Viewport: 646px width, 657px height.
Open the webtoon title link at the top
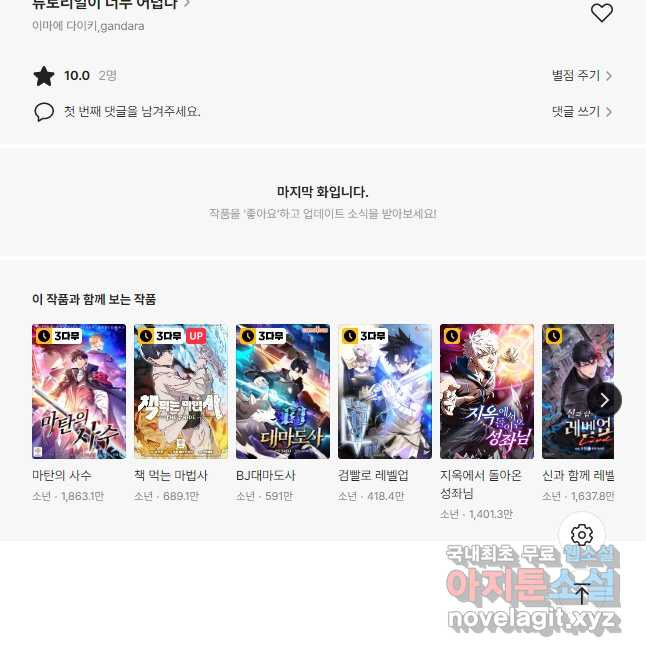click(110, 5)
